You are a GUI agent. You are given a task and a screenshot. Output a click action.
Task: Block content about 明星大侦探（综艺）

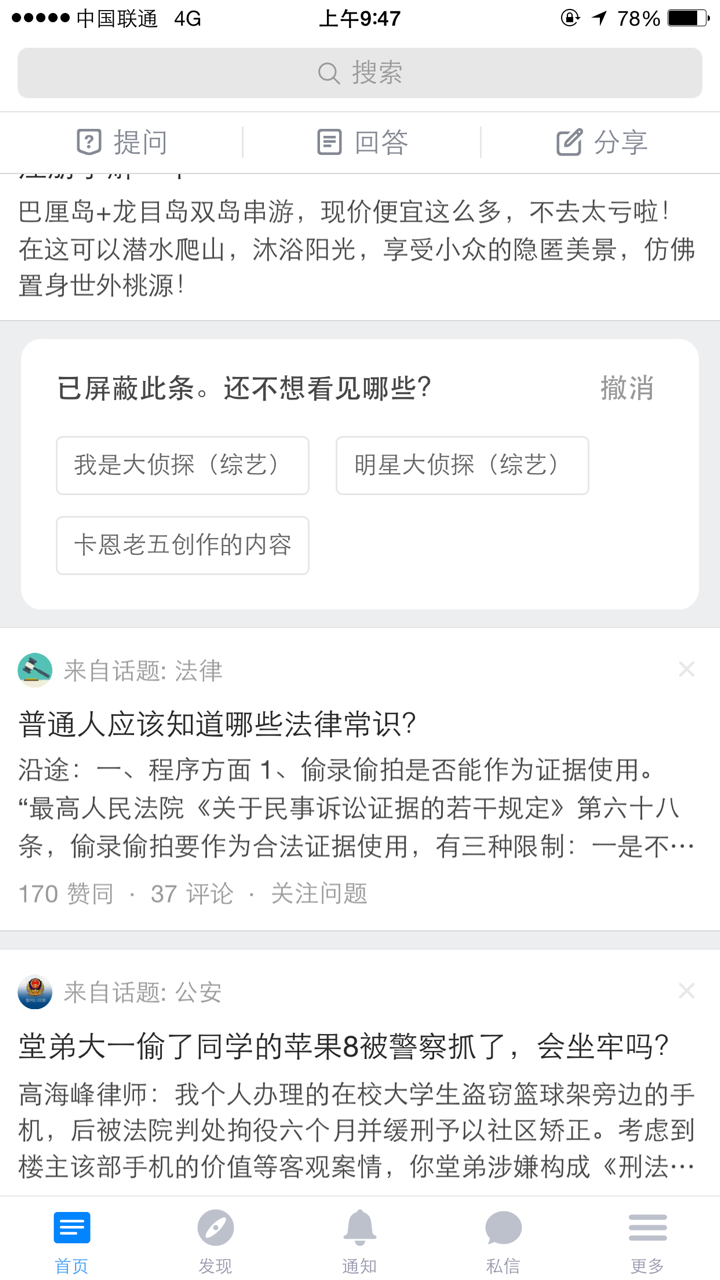tap(462, 465)
